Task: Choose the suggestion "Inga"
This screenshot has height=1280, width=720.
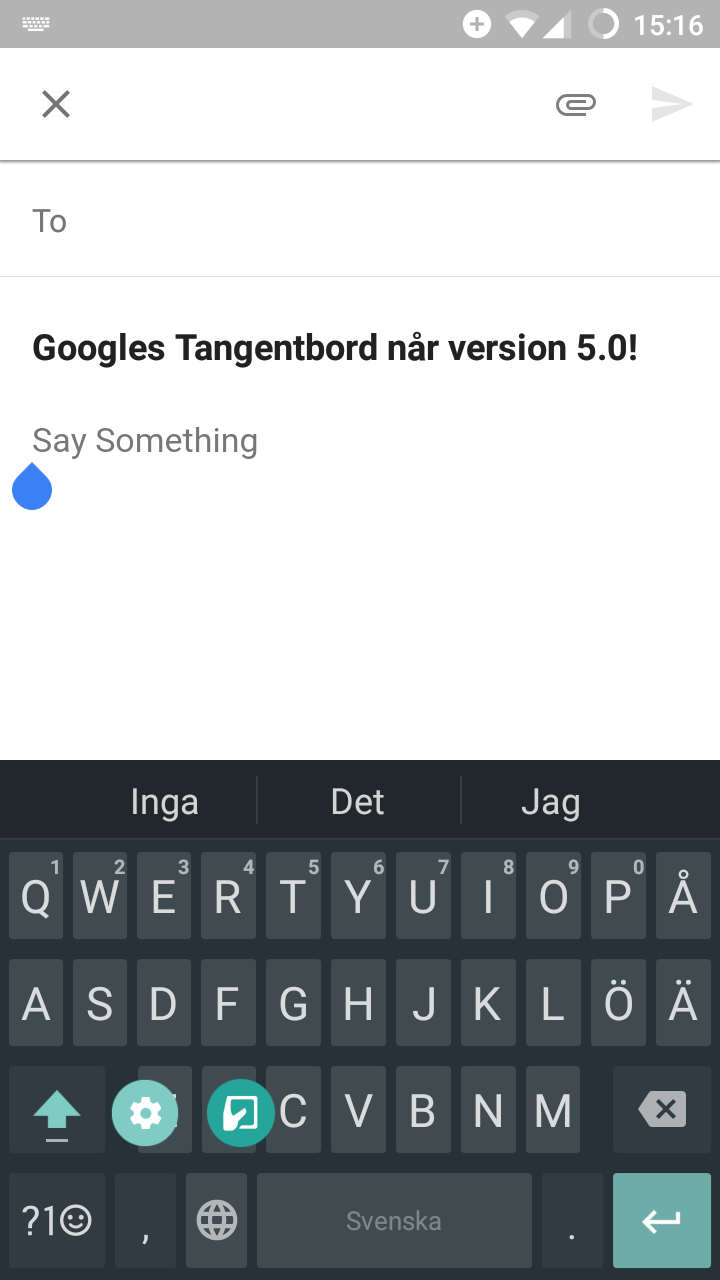Action: click(x=165, y=802)
